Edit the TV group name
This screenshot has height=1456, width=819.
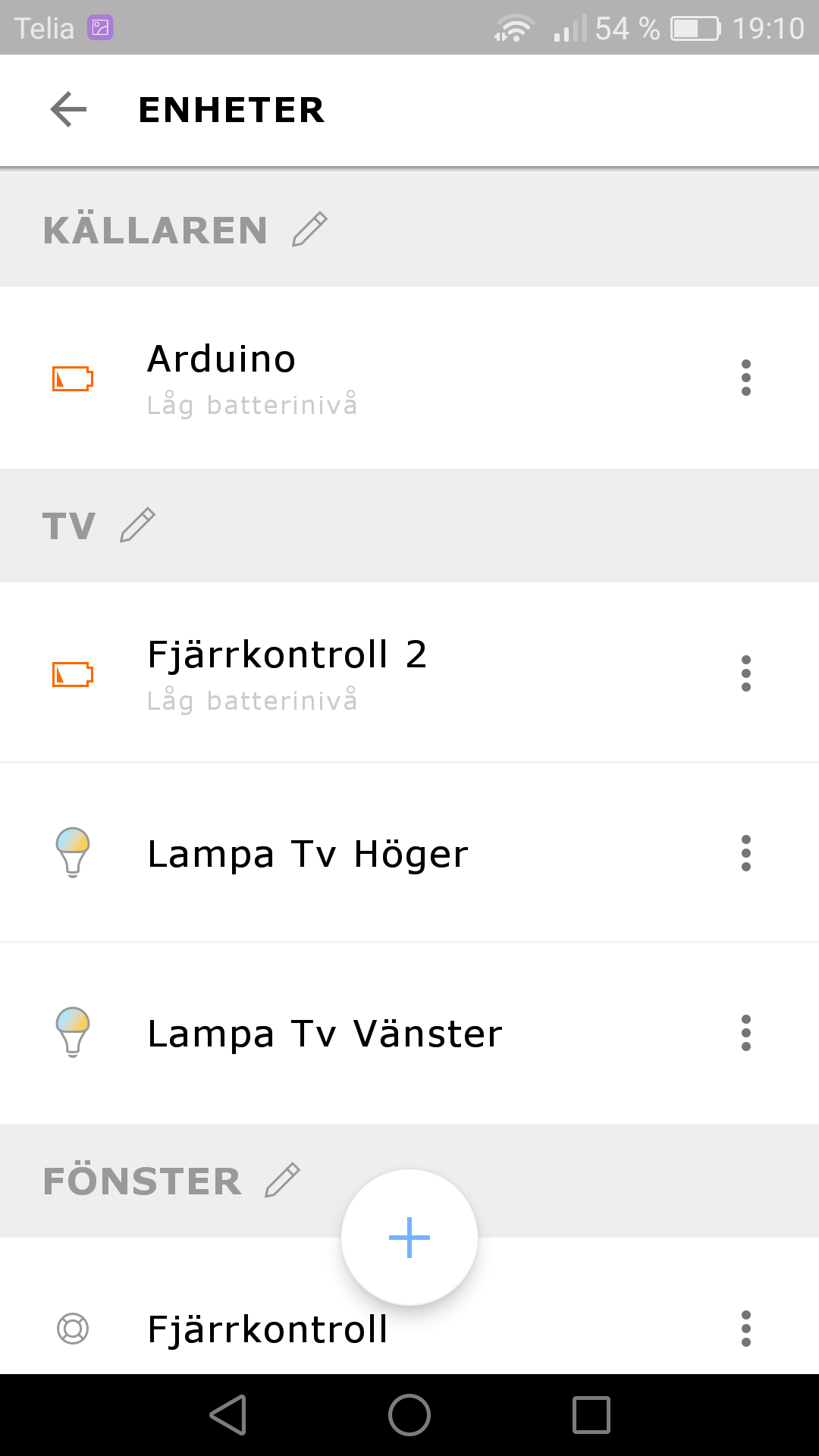click(138, 526)
